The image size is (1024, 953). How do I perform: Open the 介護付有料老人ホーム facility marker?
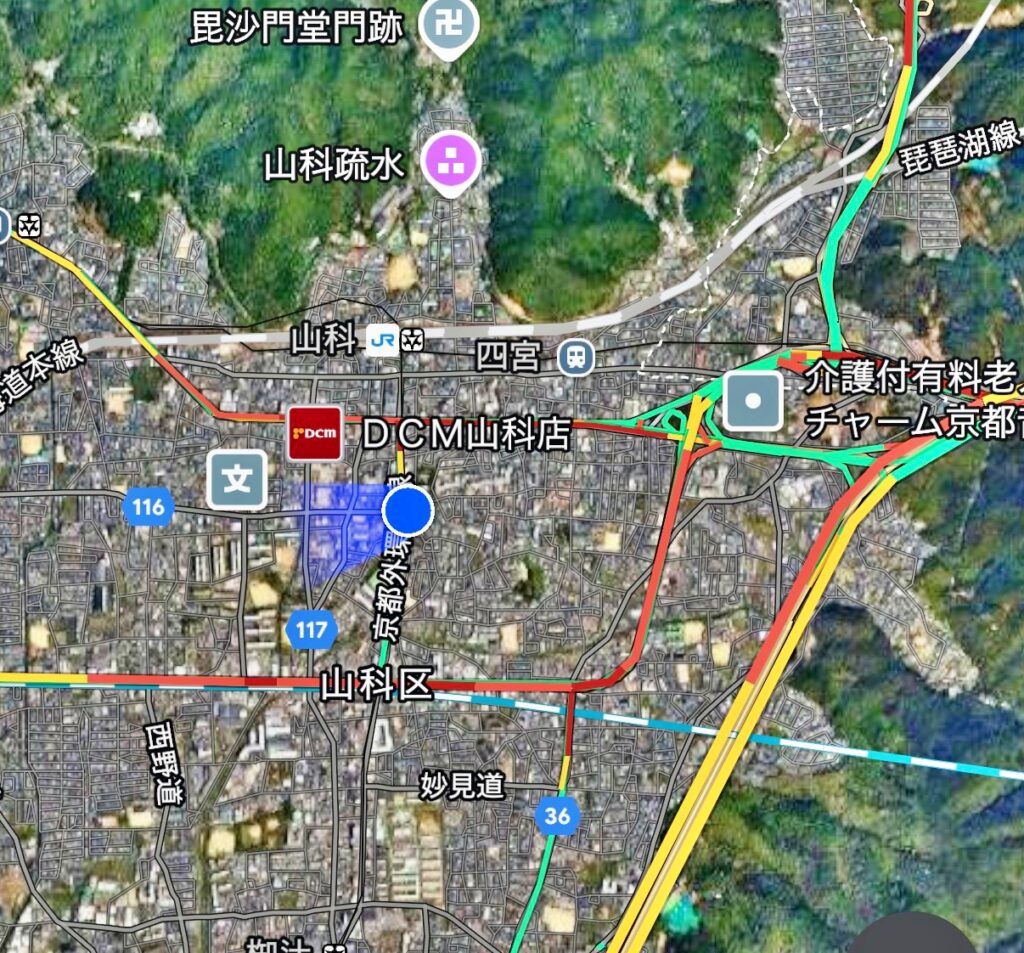coord(754,400)
